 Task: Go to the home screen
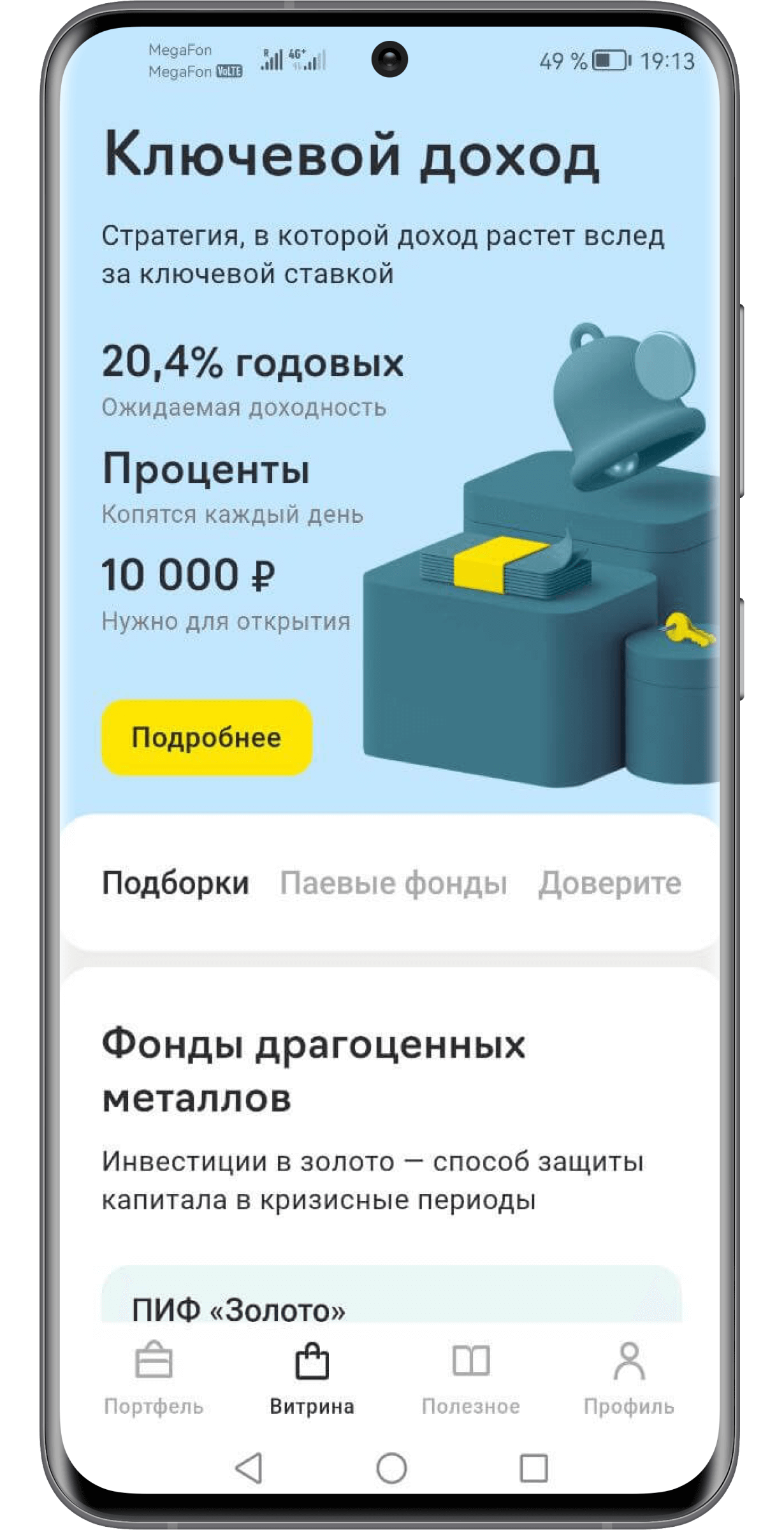pos(391,1468)
